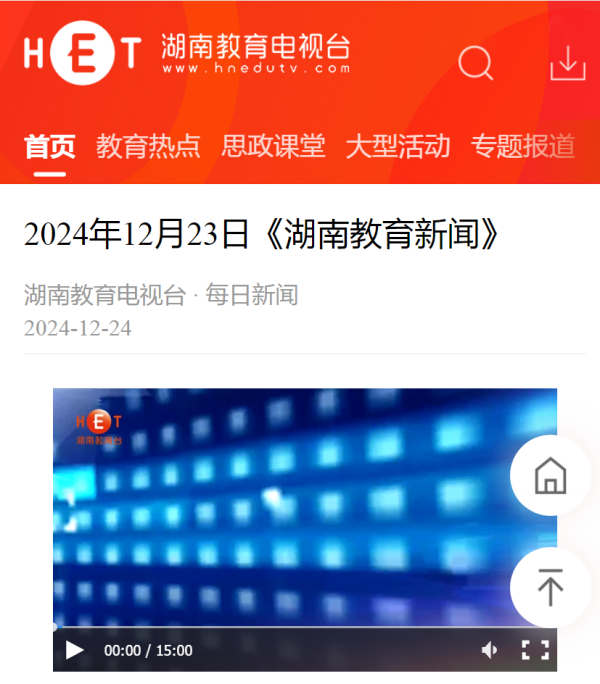The width and height of the screenshot is (600, 684).
Task: Enter fullscreen video mode
Action: click(x=536, y=650)
